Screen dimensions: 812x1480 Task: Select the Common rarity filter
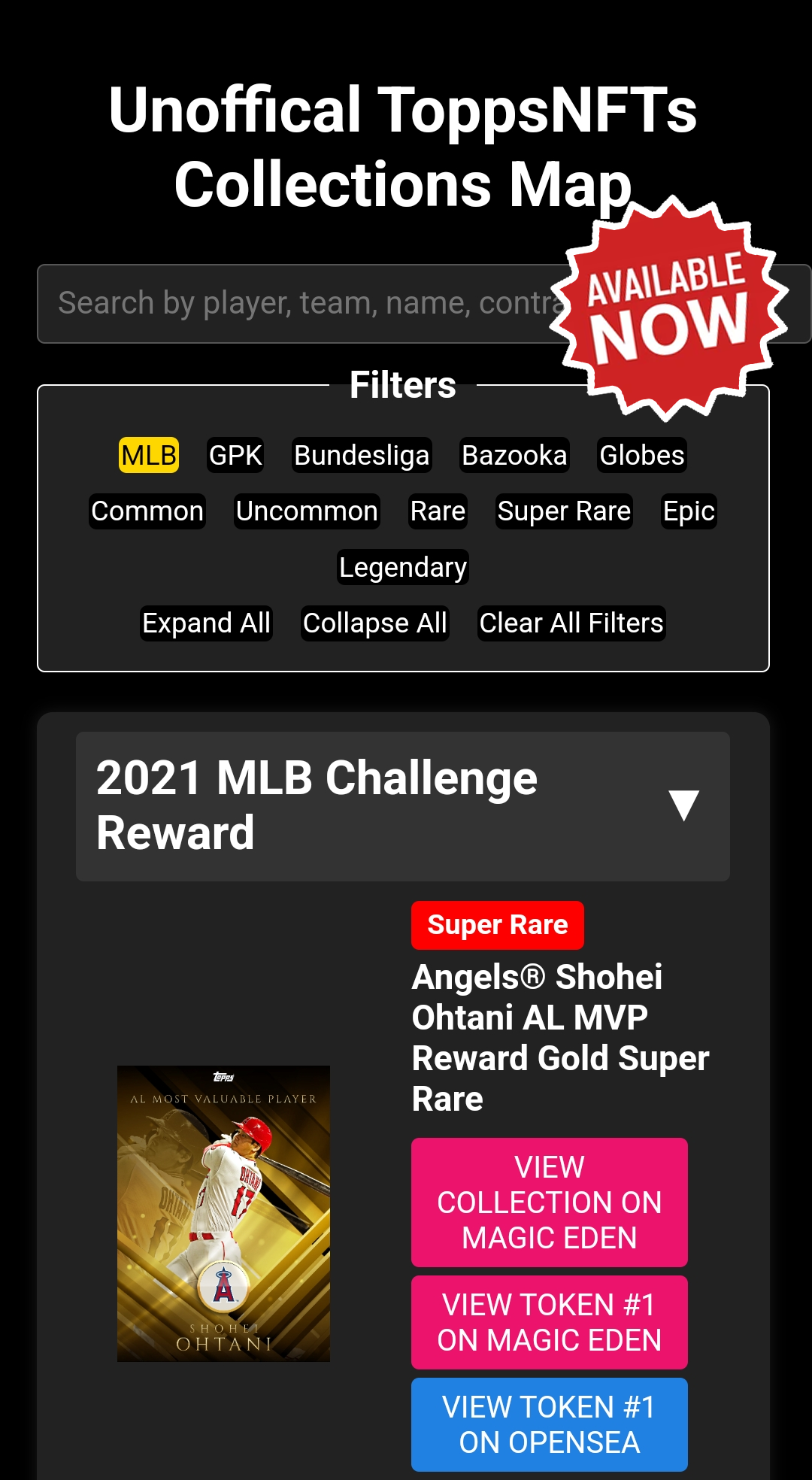pyautogui.click(x=147, y=511)
